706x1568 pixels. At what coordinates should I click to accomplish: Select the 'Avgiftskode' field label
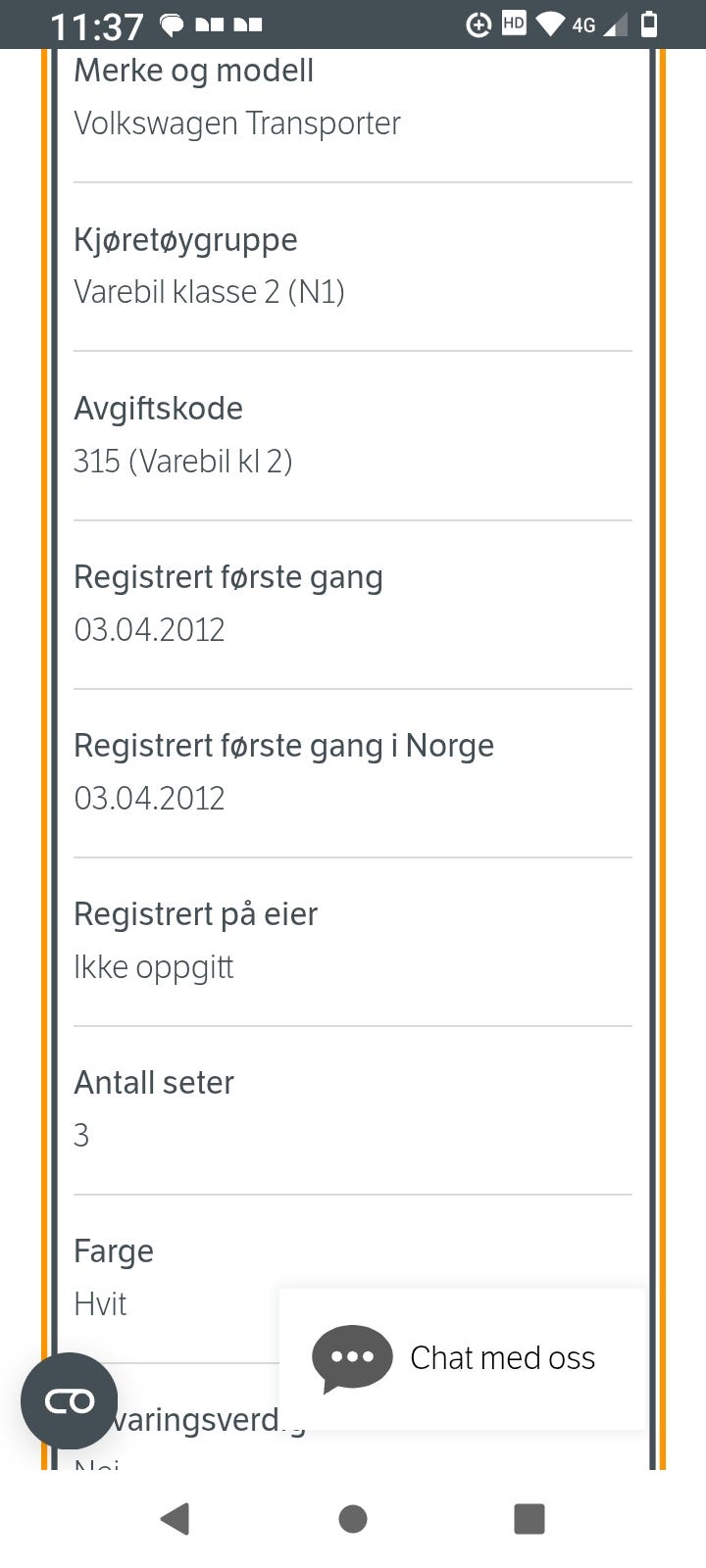pyautogui.click(x=158, y=408)
